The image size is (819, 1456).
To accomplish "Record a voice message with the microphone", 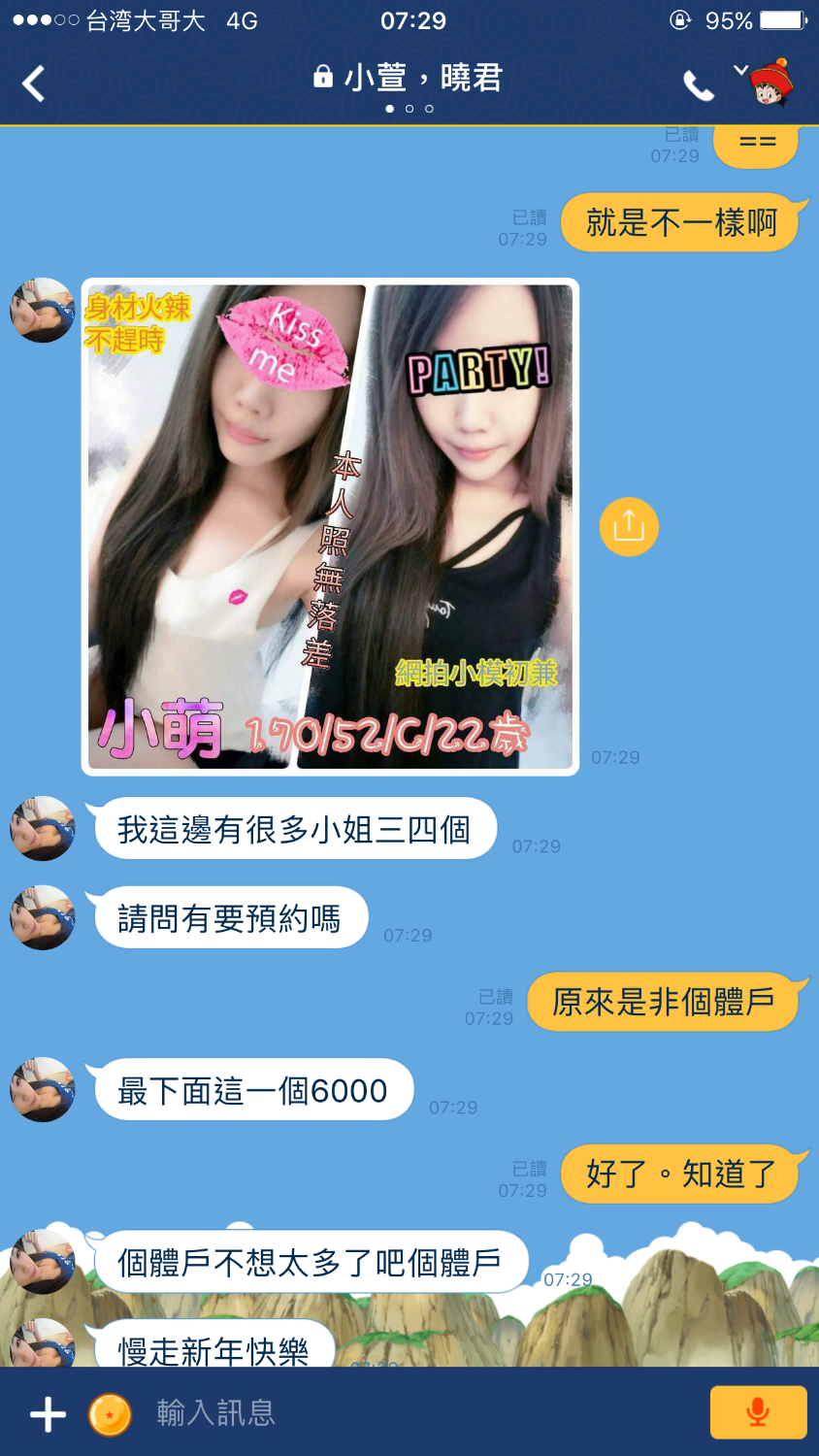I will tap(758, 1412).
